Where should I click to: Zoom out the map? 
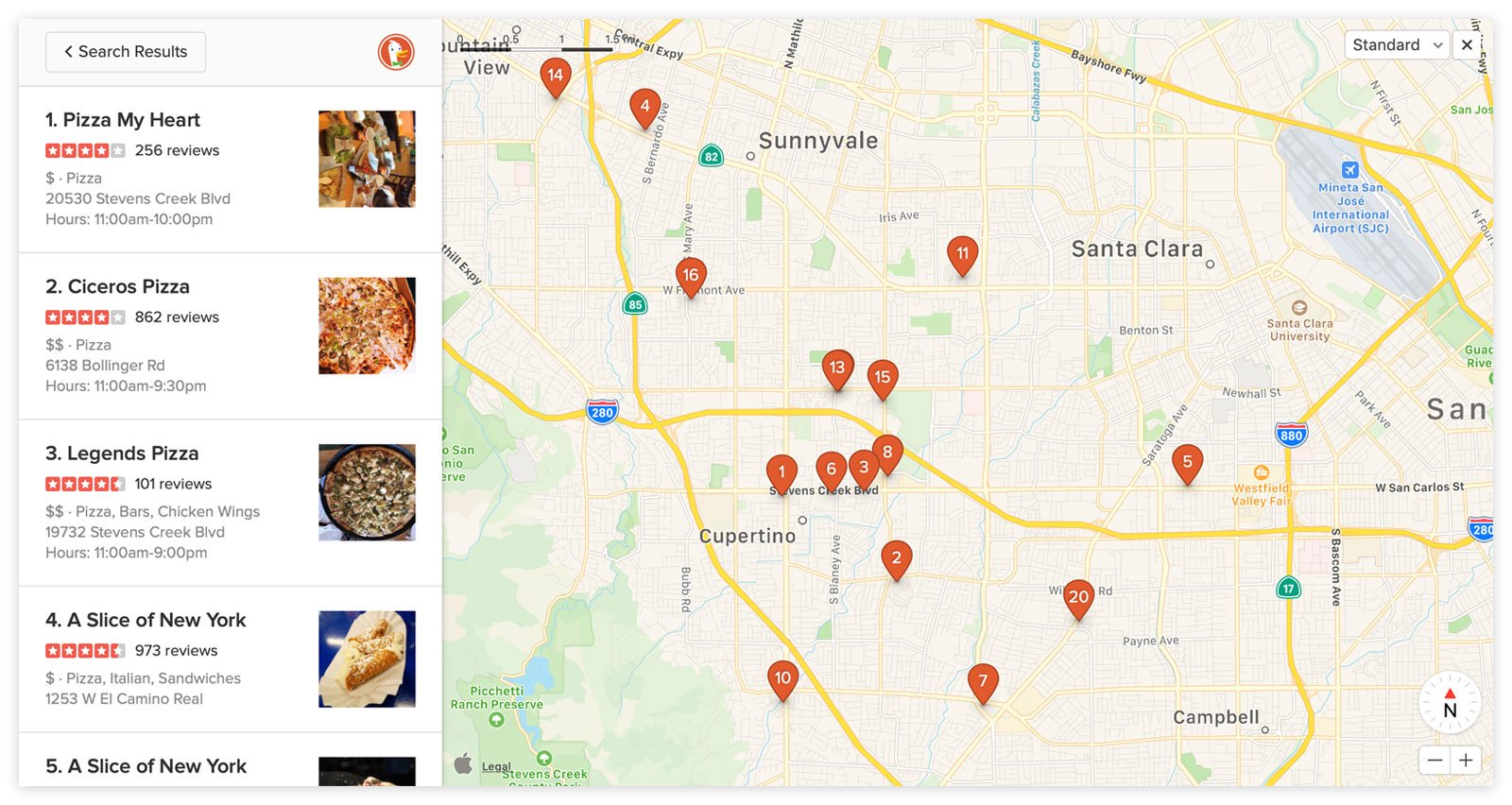click(1435, 760)
